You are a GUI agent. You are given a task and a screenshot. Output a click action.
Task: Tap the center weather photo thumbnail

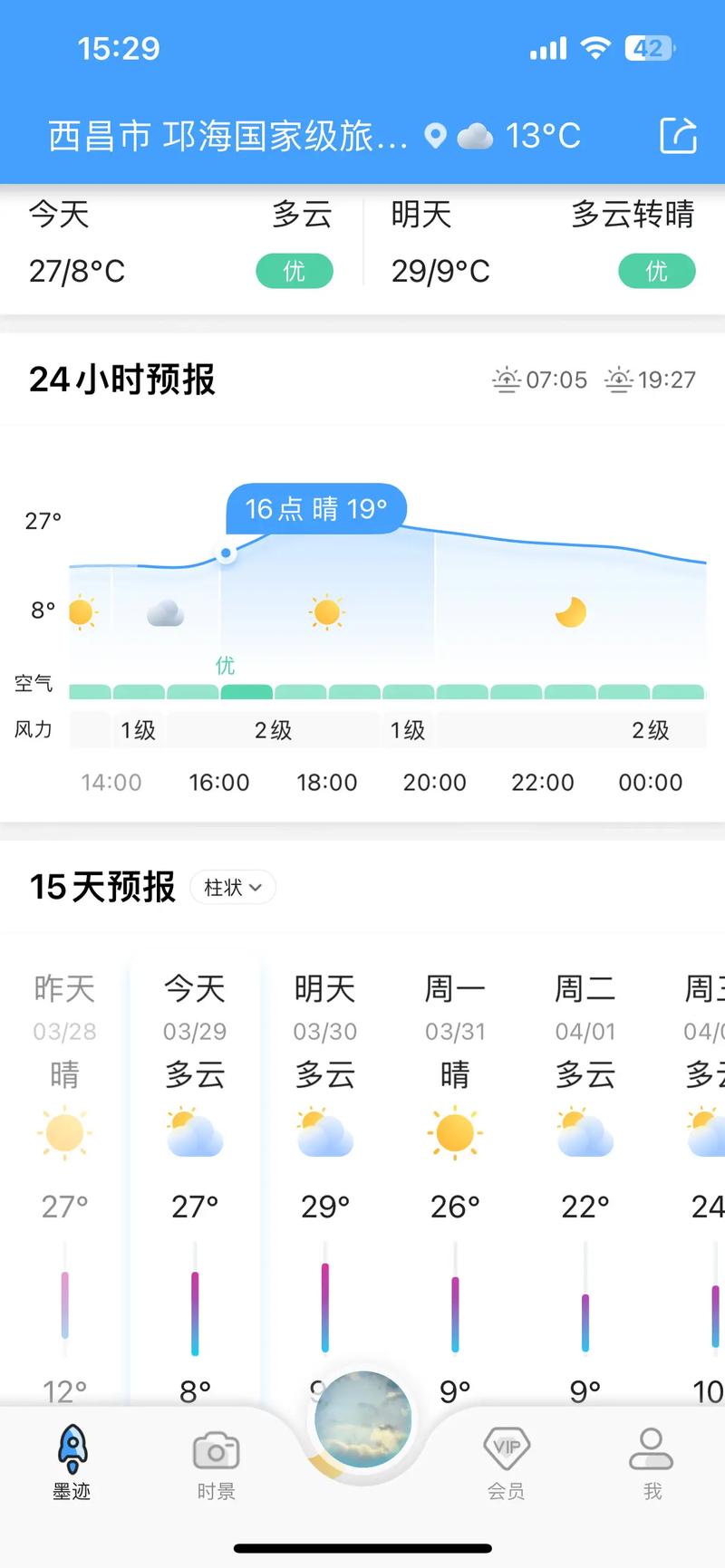[362, 1418]
